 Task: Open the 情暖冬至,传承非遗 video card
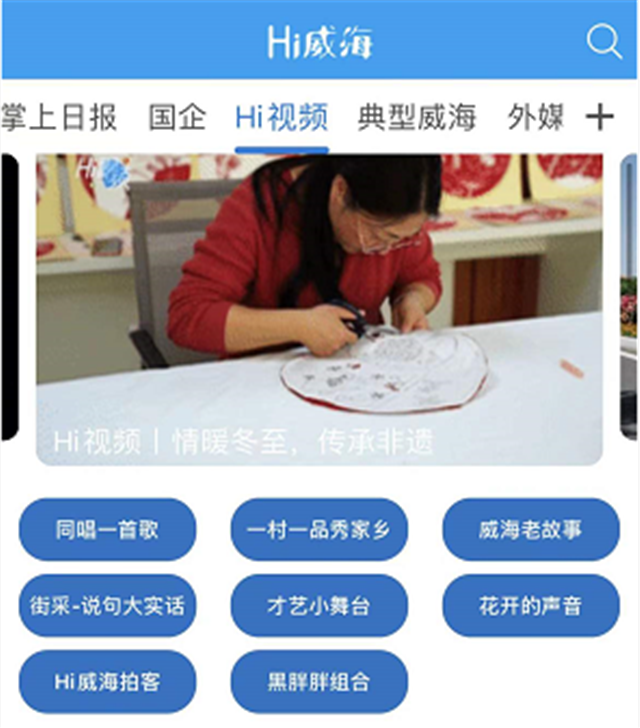319,310
